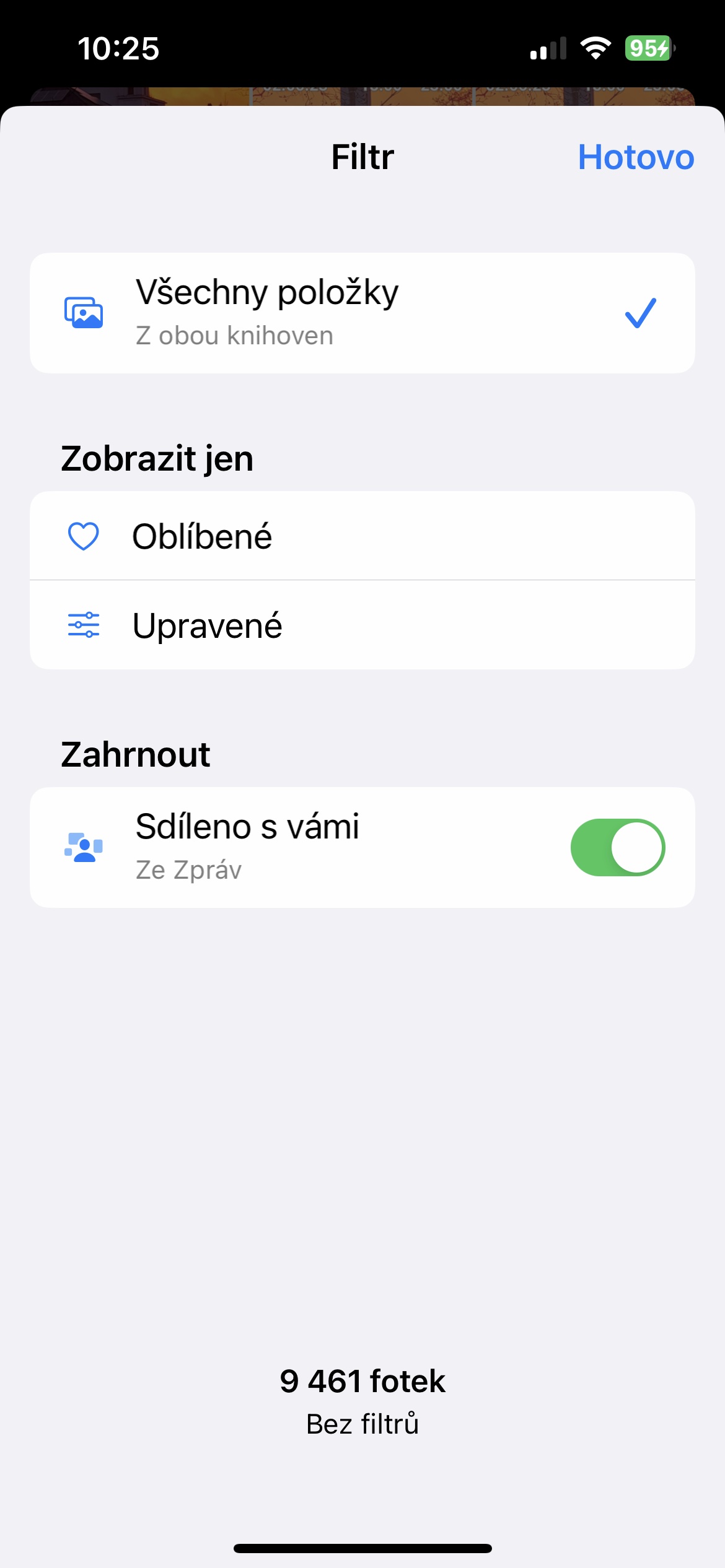This screenshot has width=725, height=1568.
Task: Click the shared people icon beside Sdíleno s vámi
Action: (x=83, y=847)
